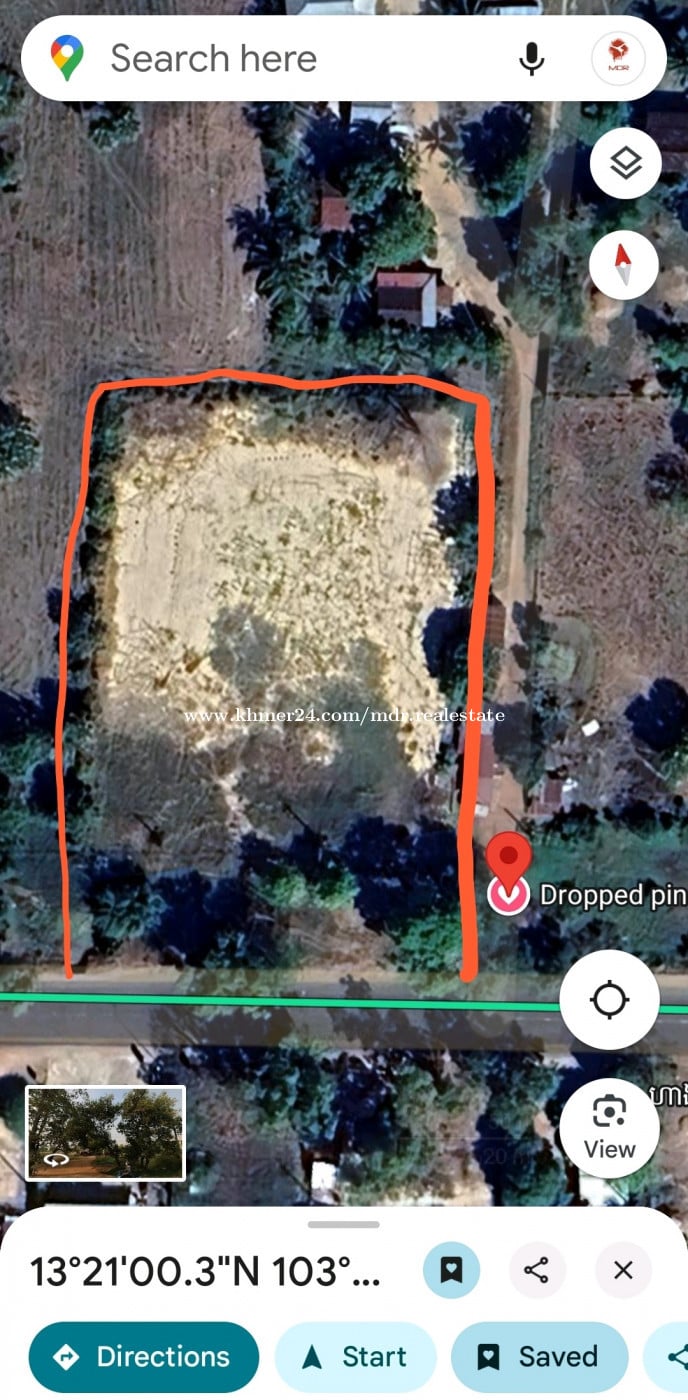This screenshot has width=688, height=1400.
Task: Tap the Saved chip
Action: 539,1356
